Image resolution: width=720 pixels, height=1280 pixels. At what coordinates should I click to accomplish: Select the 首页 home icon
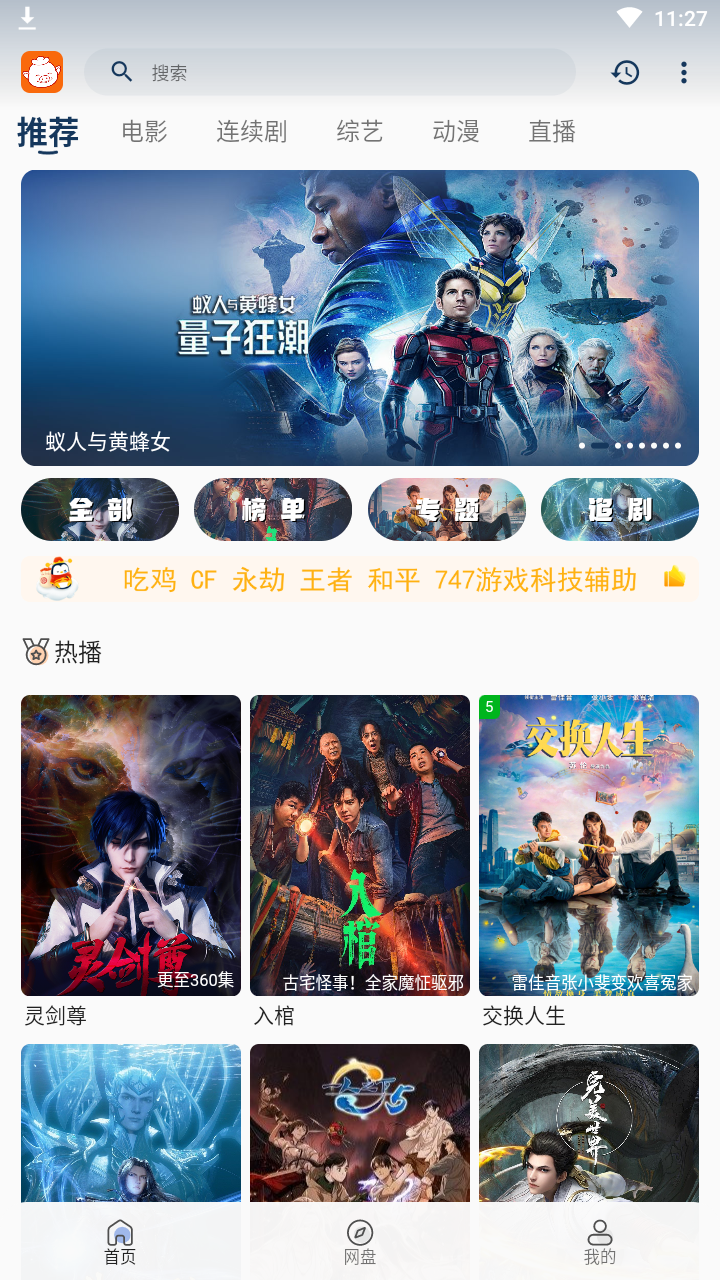[120, 1235]
